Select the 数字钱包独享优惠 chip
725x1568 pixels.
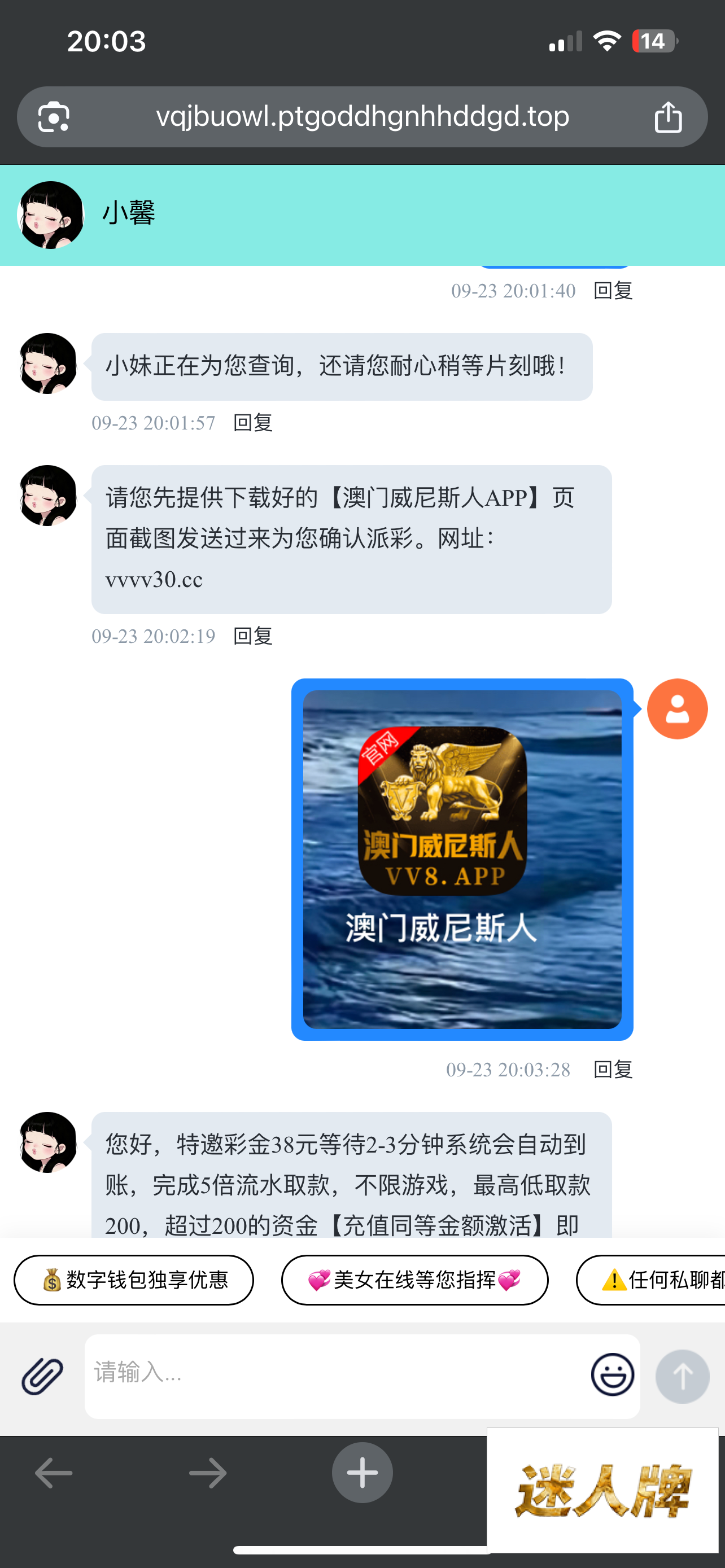(134, 1280)
